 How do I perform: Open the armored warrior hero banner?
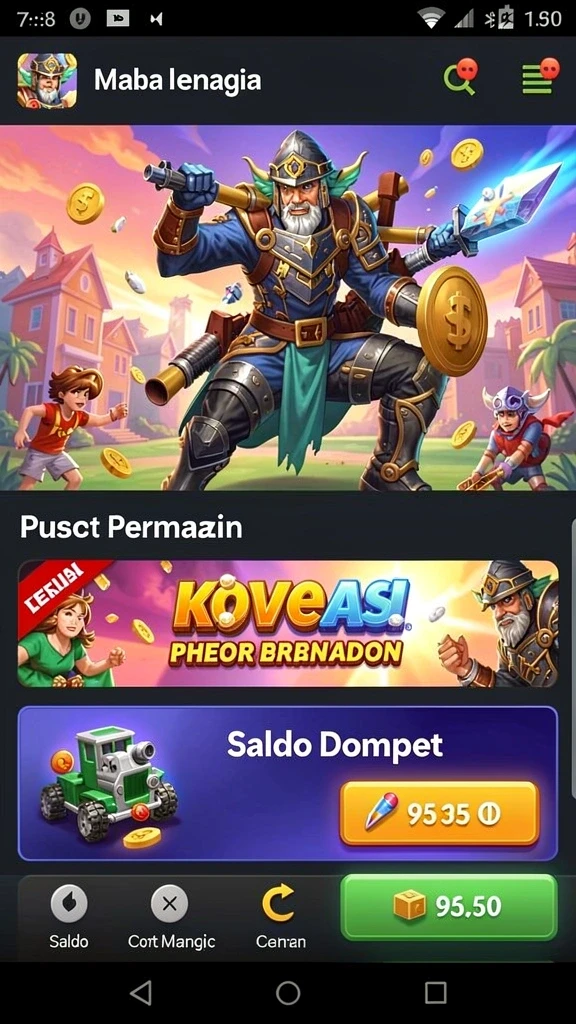288,307
